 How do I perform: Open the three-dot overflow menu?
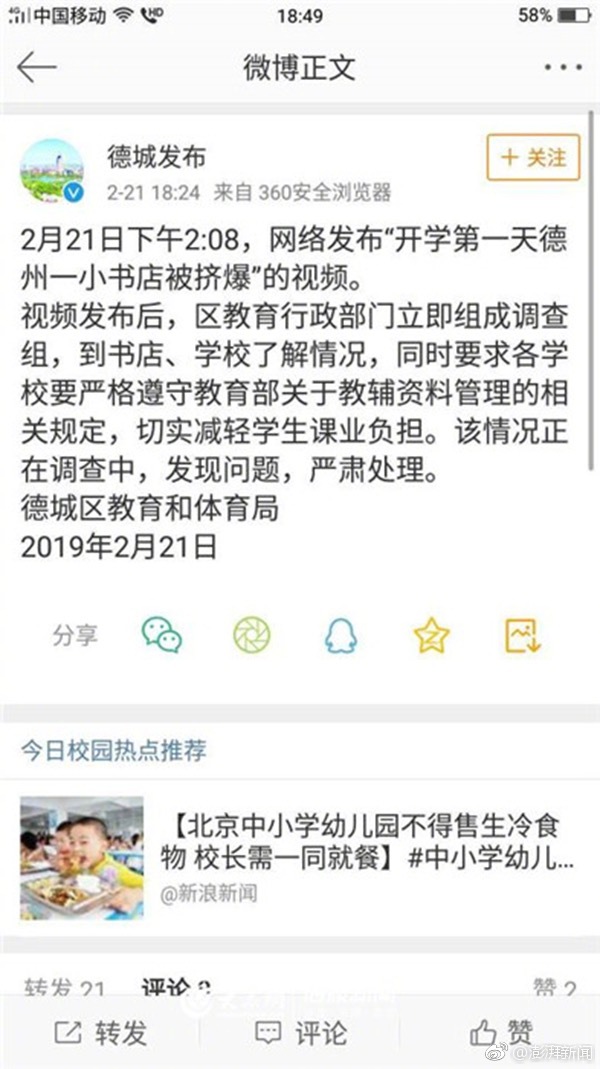[562, 67]
